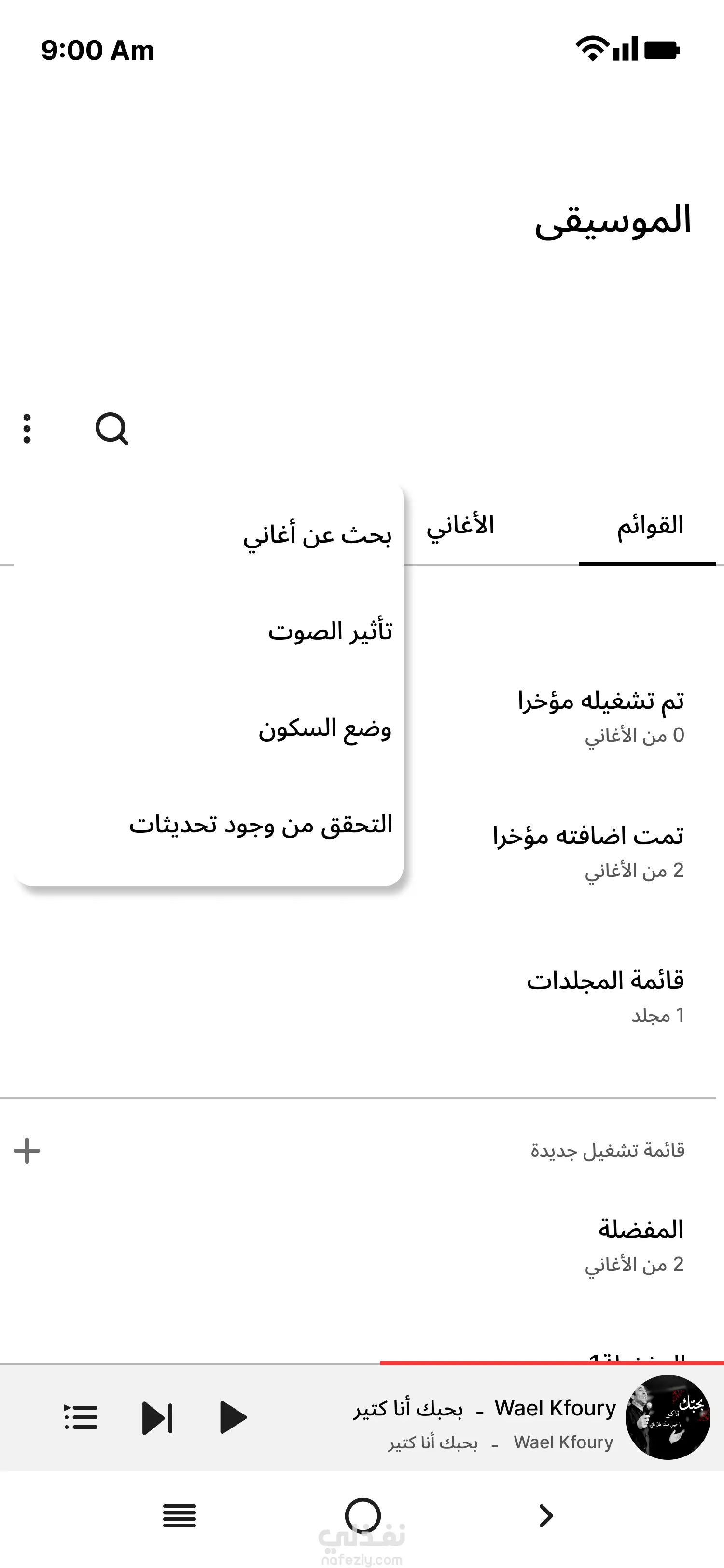Open system recent apps

180,1516
